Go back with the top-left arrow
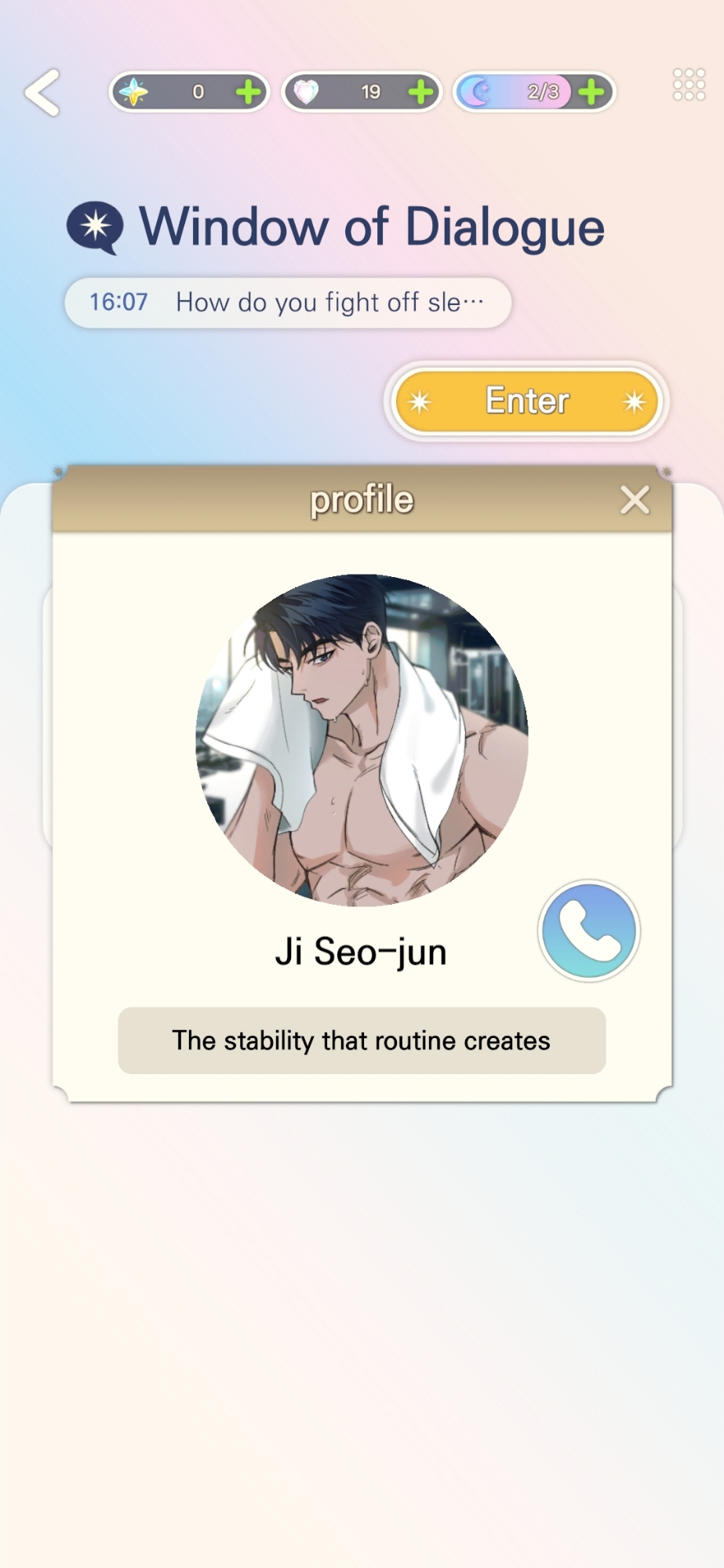 (x=42, y=93)
